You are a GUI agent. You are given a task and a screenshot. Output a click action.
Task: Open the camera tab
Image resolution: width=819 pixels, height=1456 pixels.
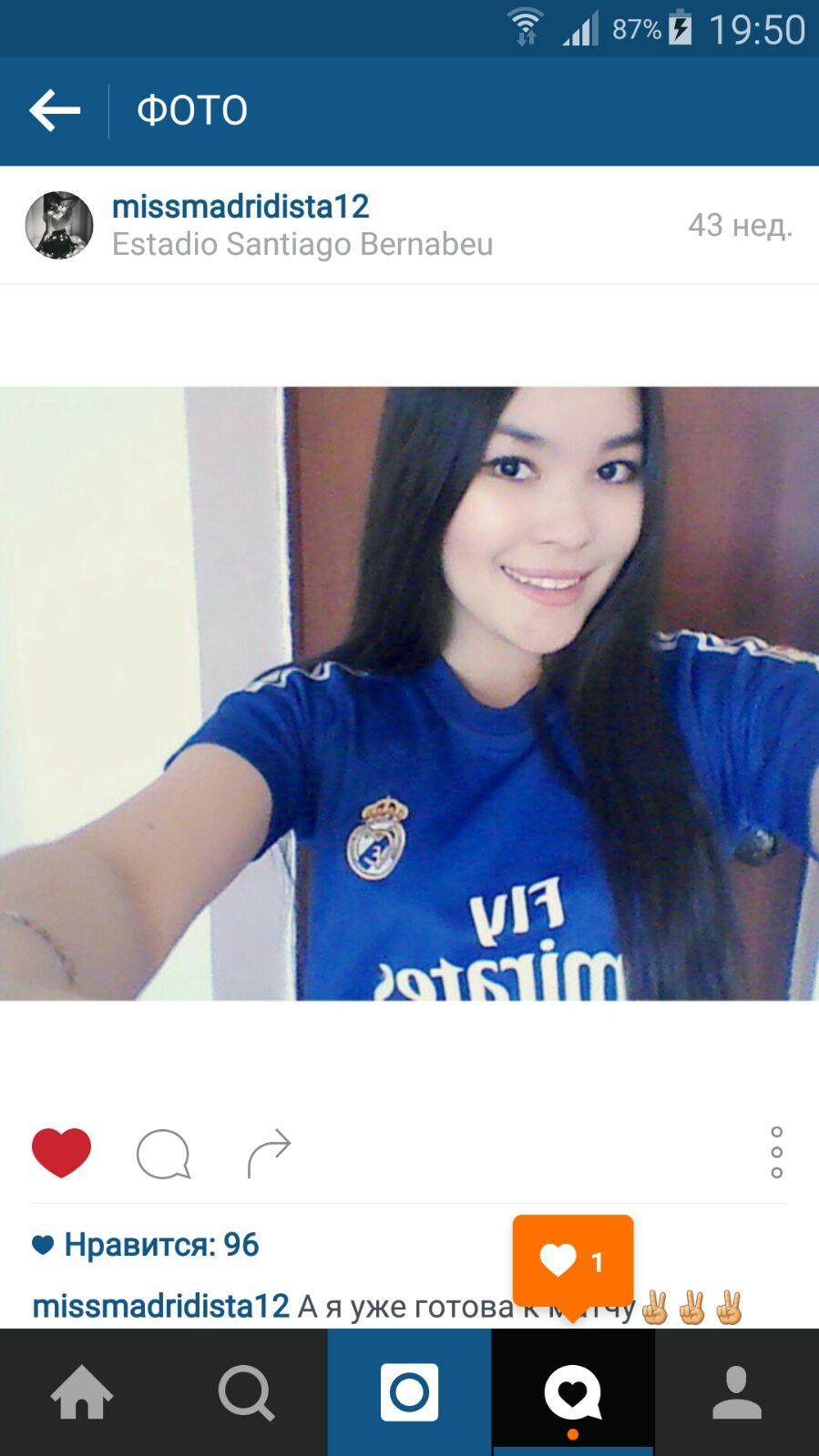(x=409, y=1392)
